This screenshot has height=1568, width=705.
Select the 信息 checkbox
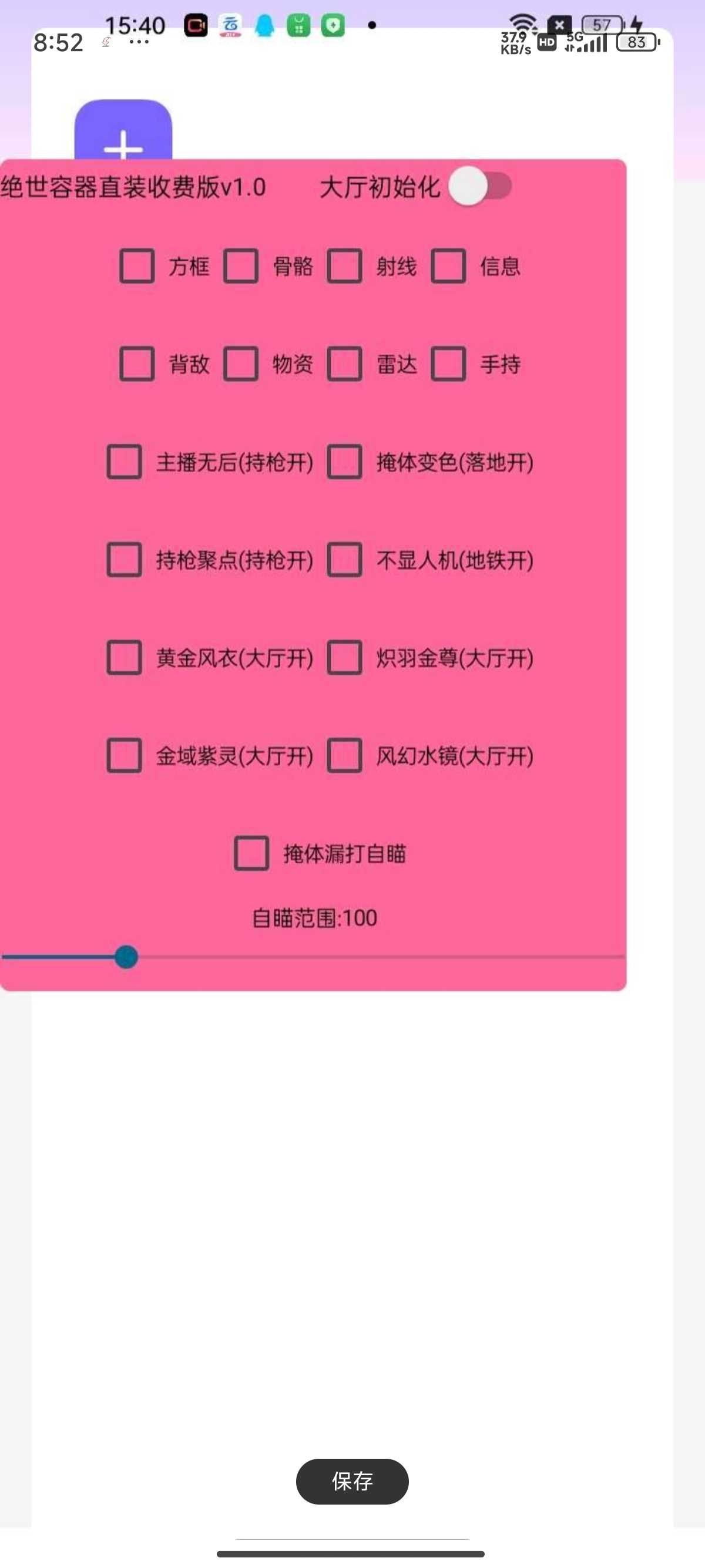click(449, 266)
